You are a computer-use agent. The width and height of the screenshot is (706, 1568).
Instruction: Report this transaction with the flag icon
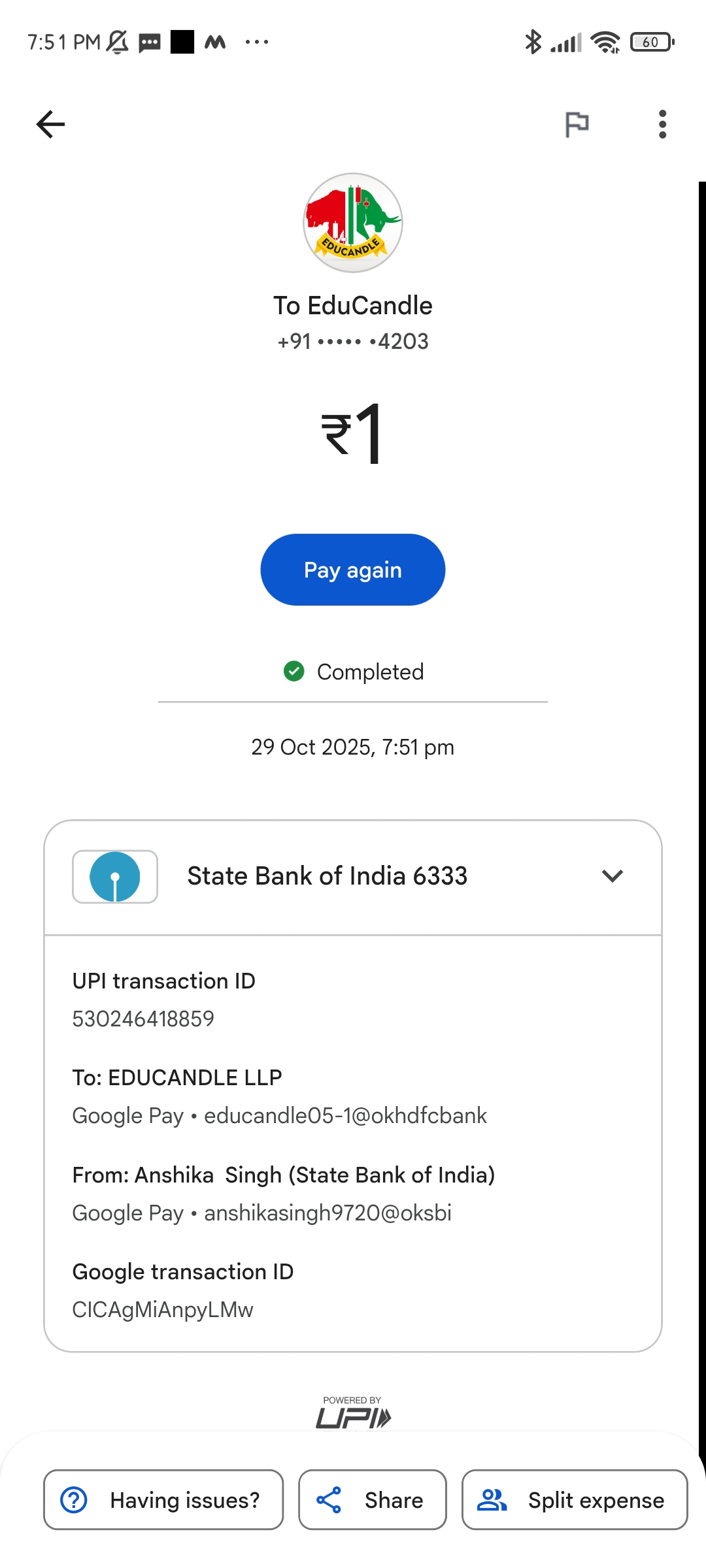click(577, 124)
